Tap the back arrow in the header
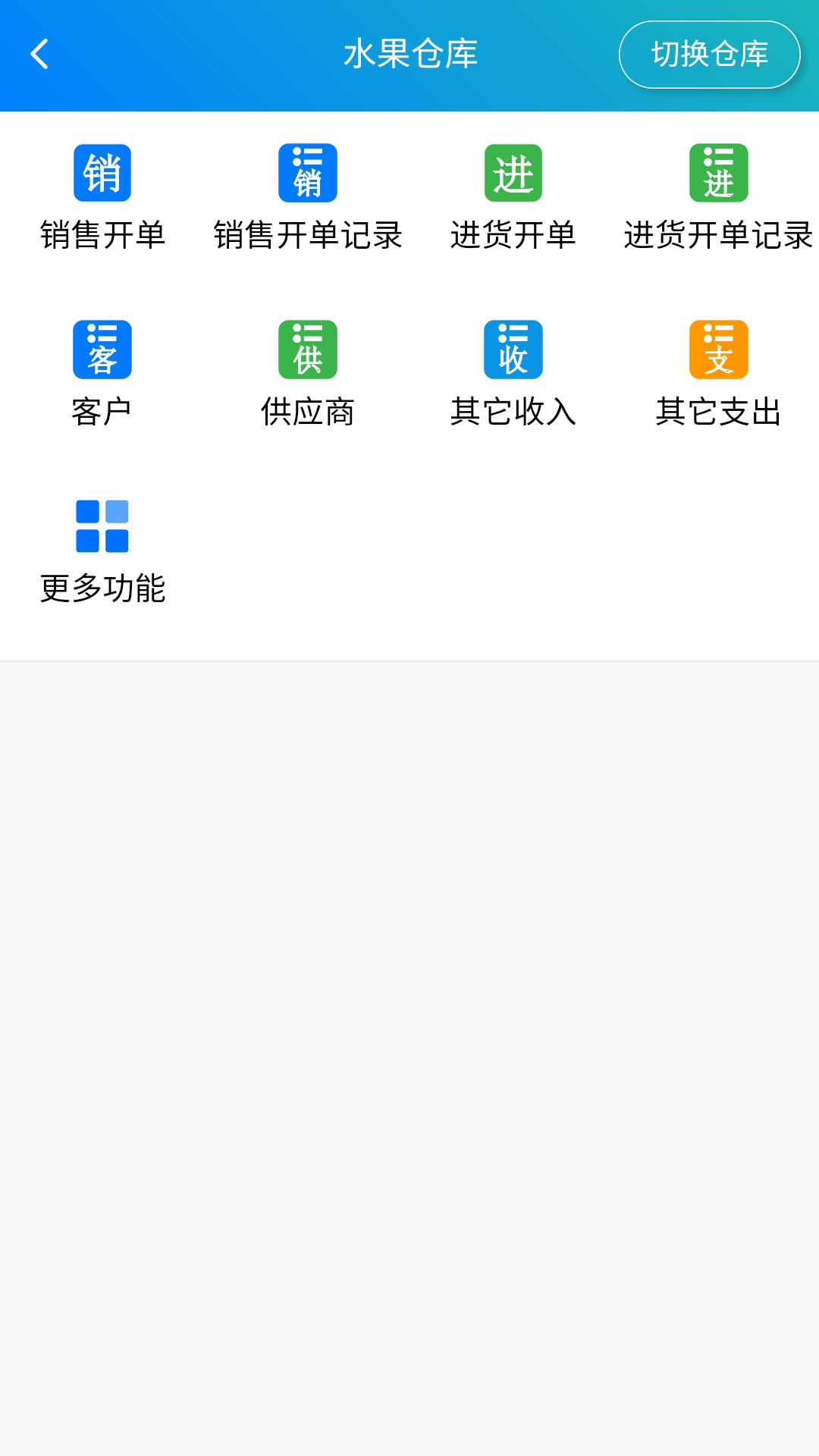819x1456 pixels. (39, 55)
